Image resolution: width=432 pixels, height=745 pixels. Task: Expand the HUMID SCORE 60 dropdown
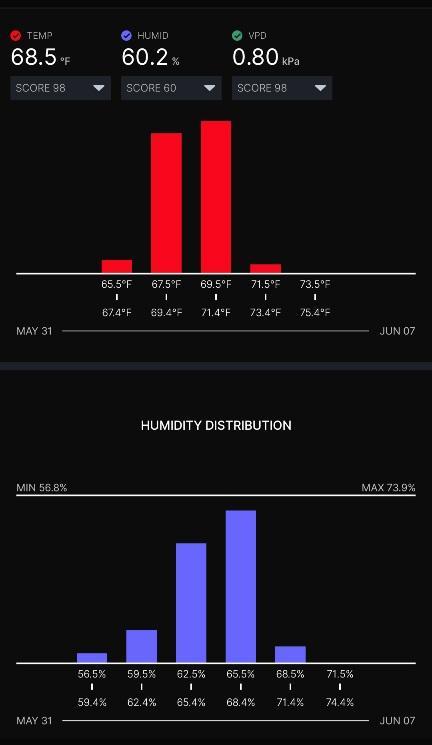171,88
